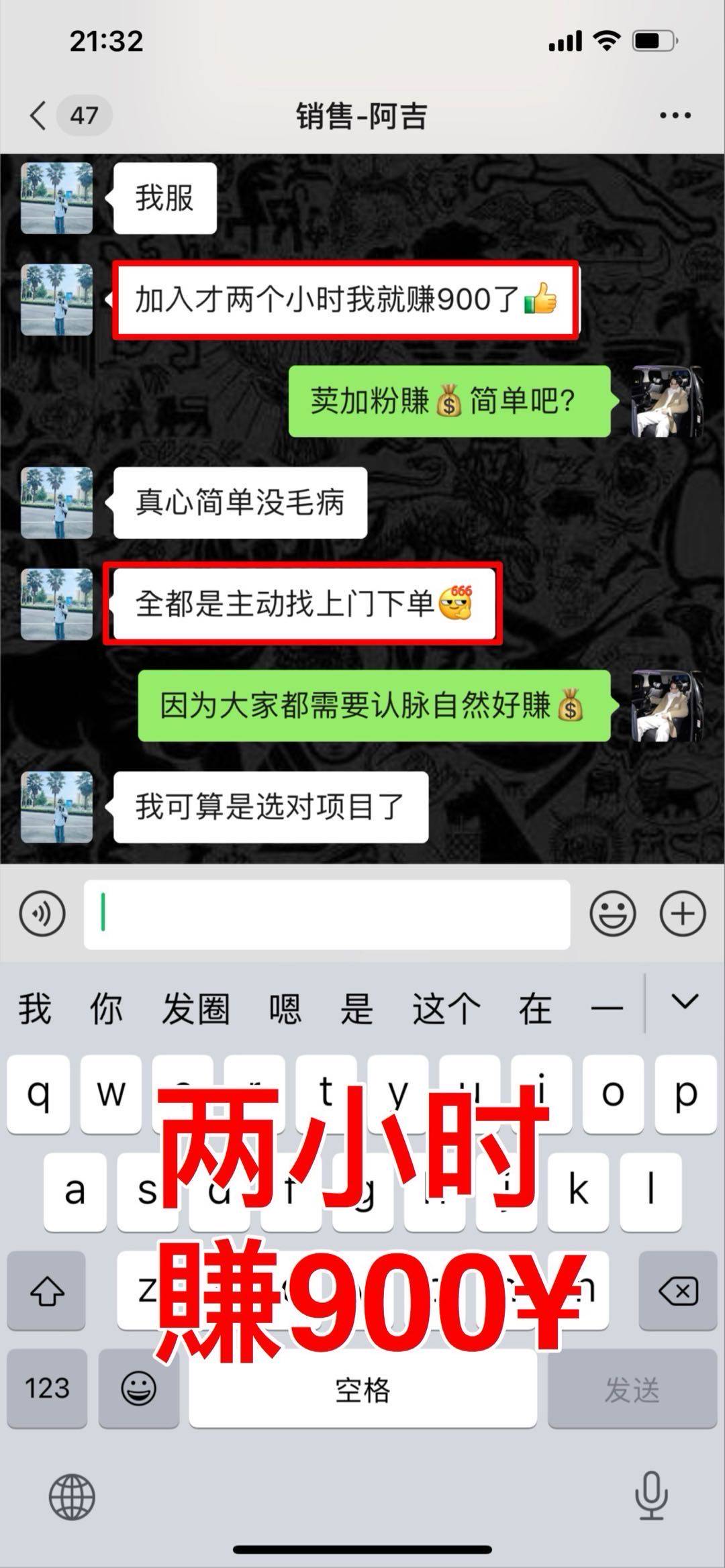725x1568 pixels.
Task: Tap the 空格 space key
Action: coord(362,1388)
